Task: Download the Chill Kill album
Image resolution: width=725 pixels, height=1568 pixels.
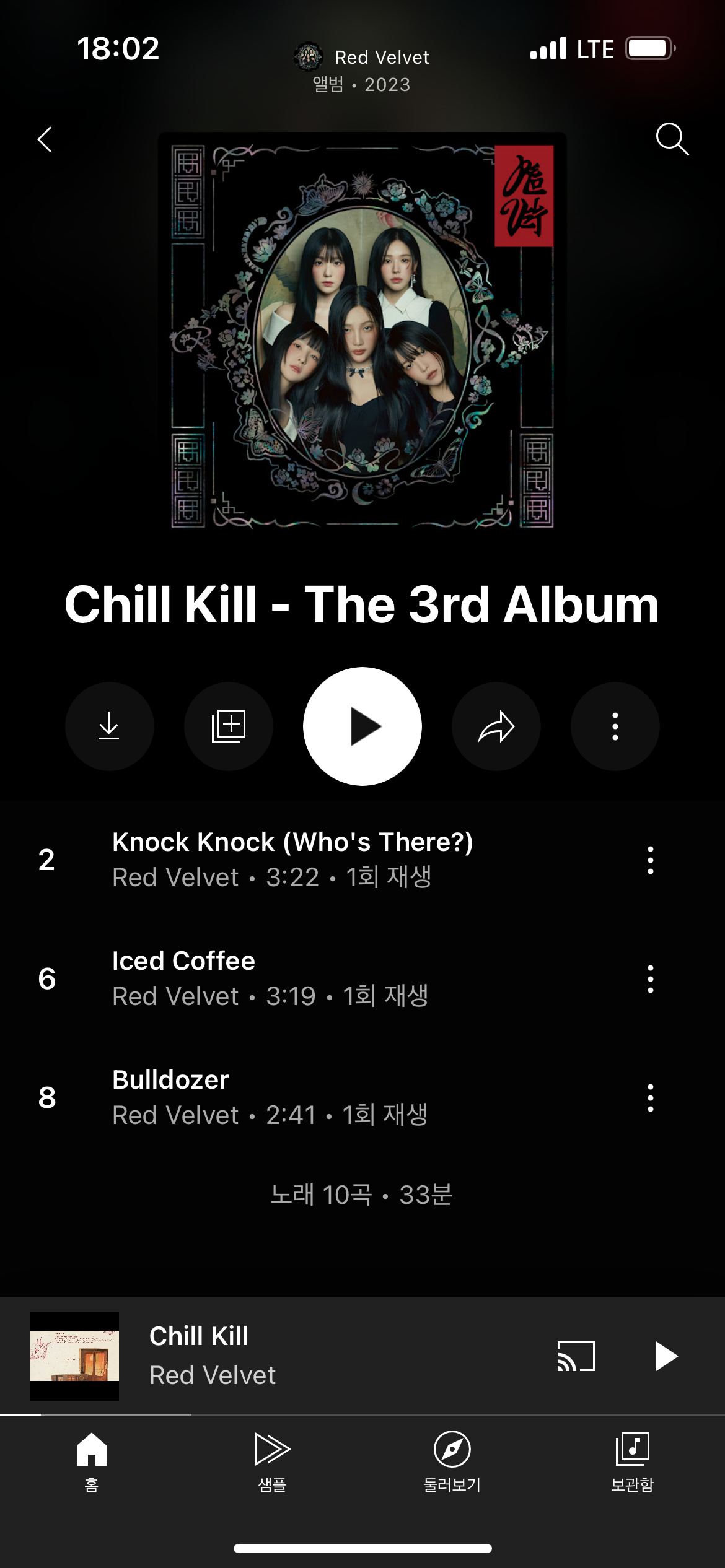Action: (109, 726)
